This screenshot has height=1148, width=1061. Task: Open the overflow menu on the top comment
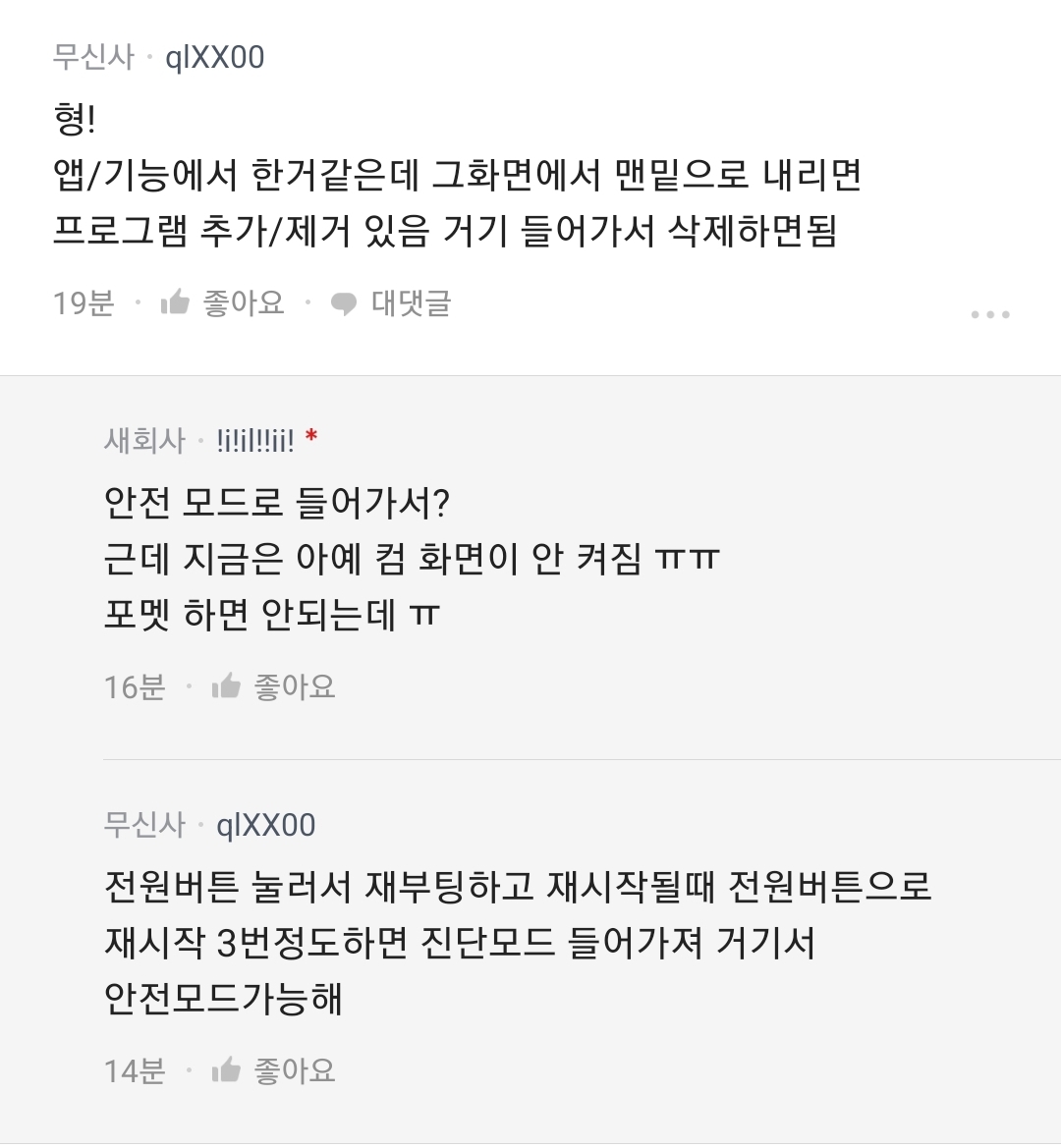coord(989,315)
